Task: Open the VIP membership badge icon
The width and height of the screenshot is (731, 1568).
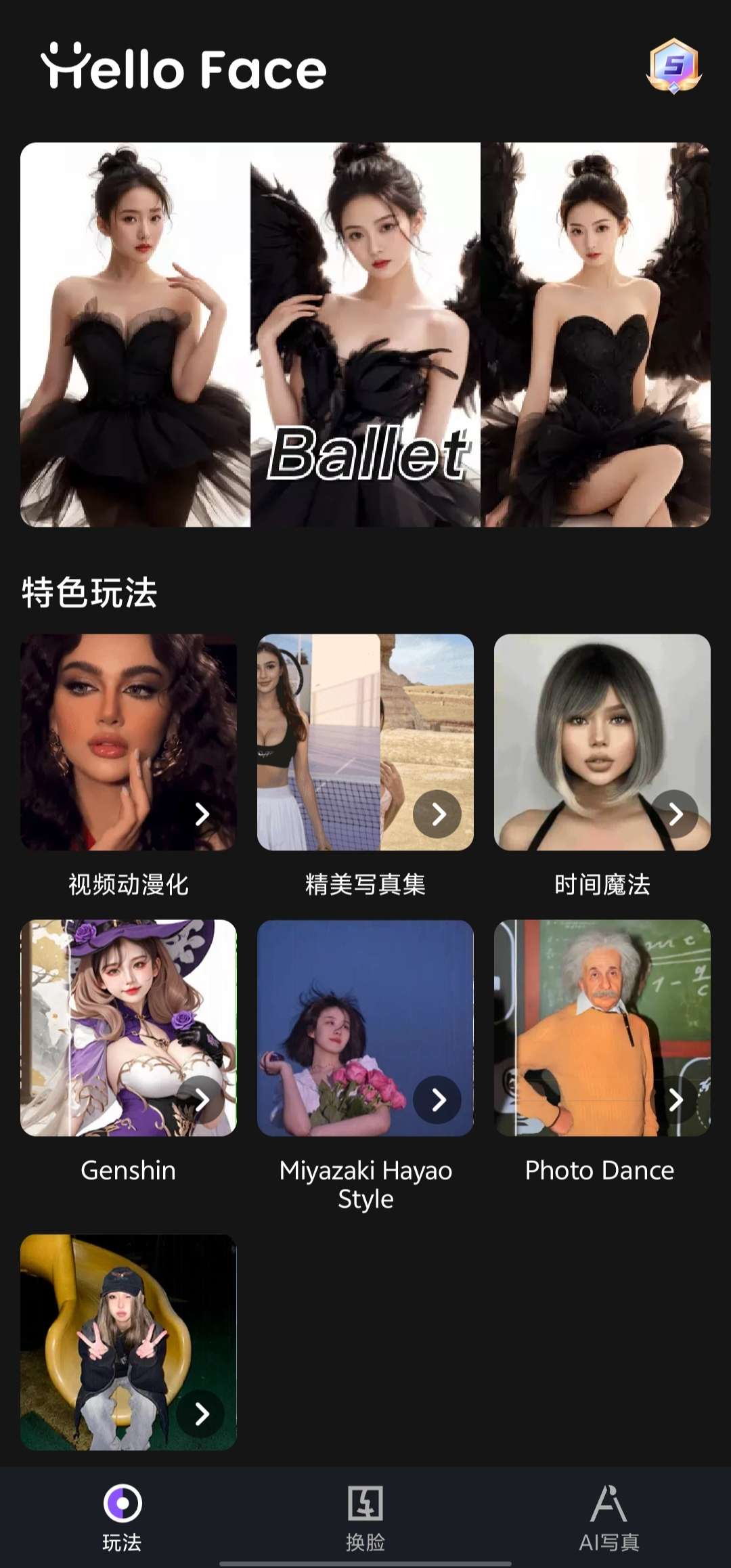Action: point(673,66)
